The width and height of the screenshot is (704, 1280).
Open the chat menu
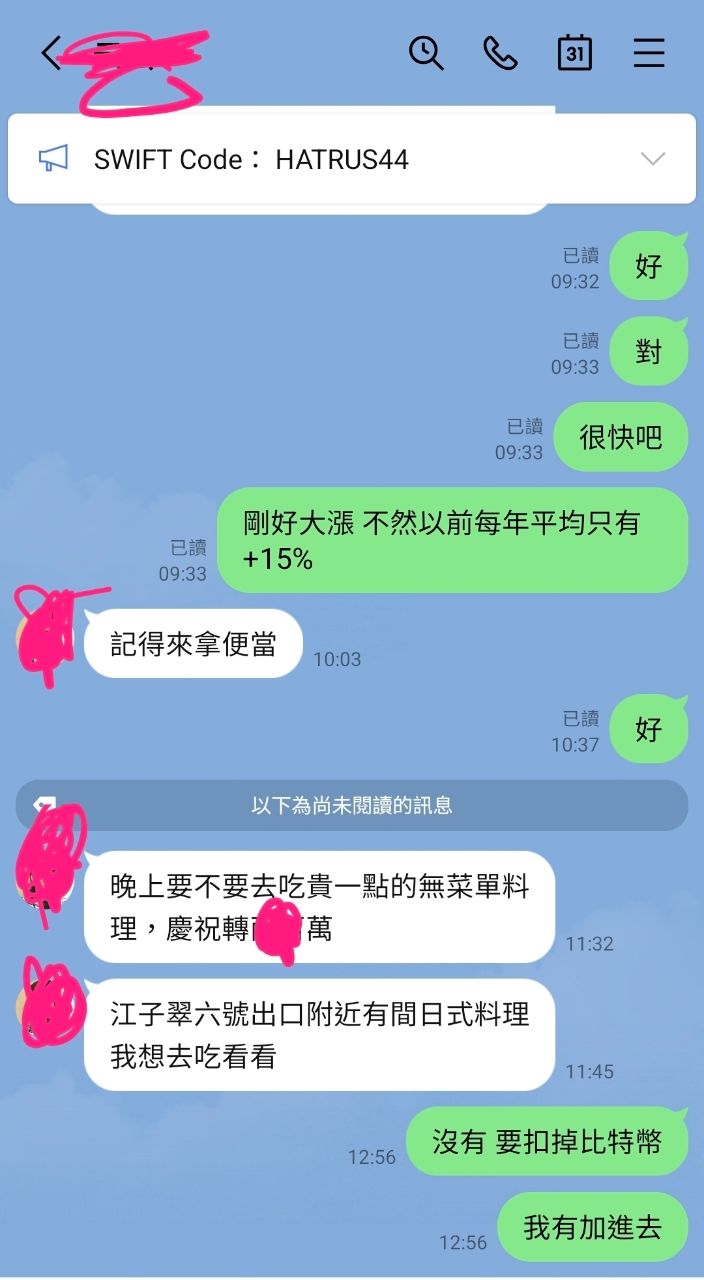pyautogui.click(x=649, y=53)
